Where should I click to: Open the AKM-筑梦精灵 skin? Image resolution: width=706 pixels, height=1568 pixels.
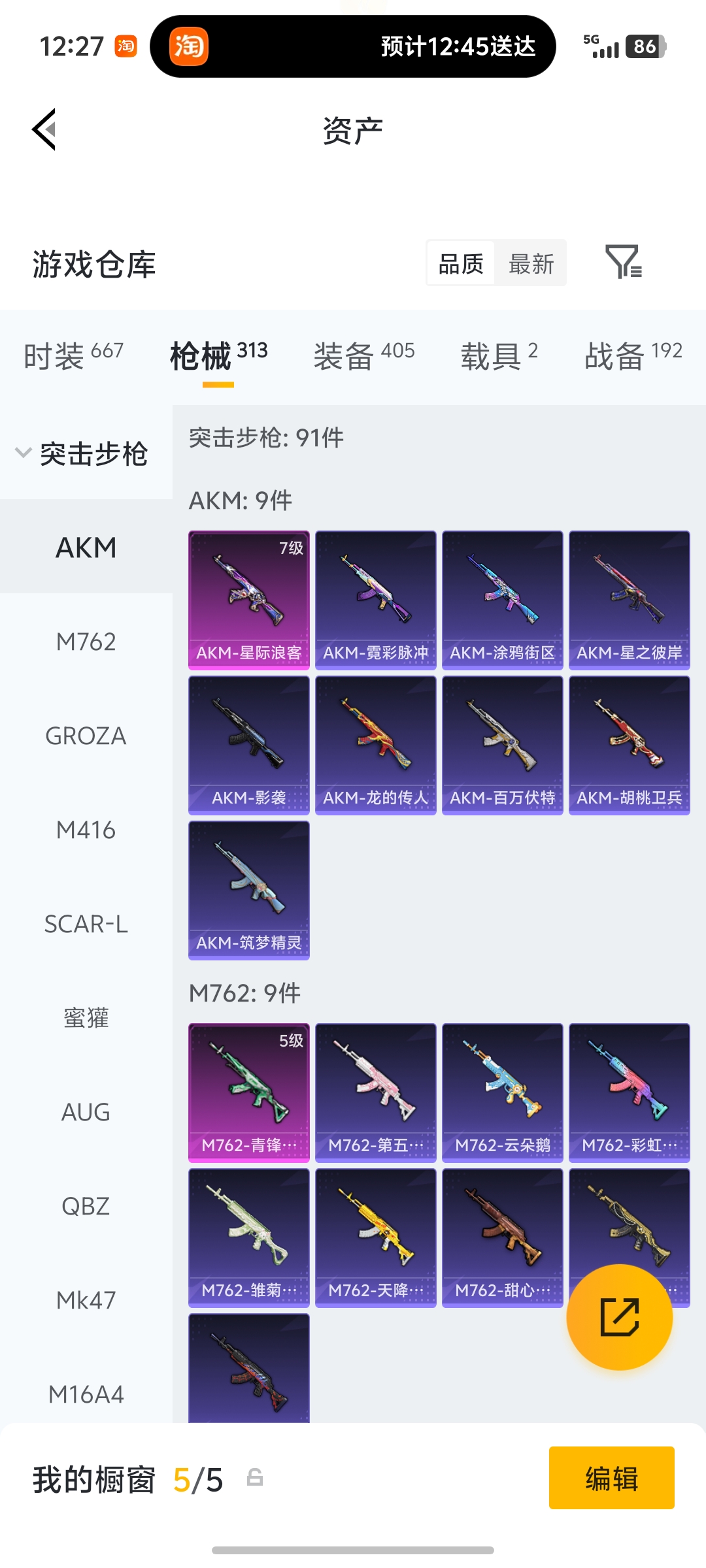click(249, 890)
